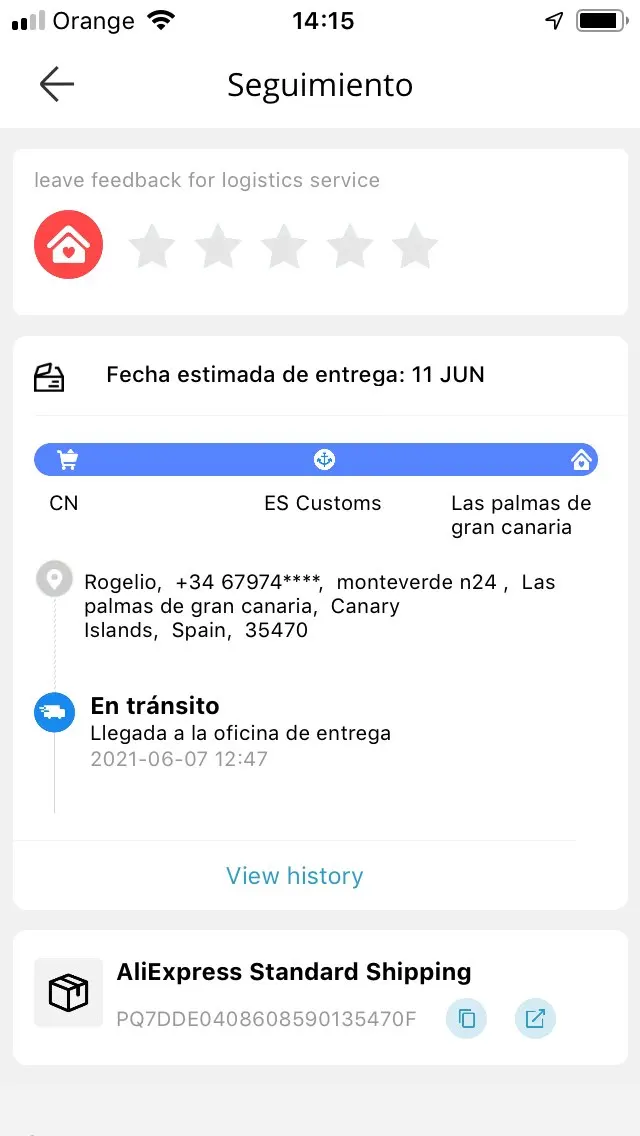This screenshot has height=1136, width=640.
Task: Give five stars for logistics service
Action: pyautogui.click(x=415, y=246)
